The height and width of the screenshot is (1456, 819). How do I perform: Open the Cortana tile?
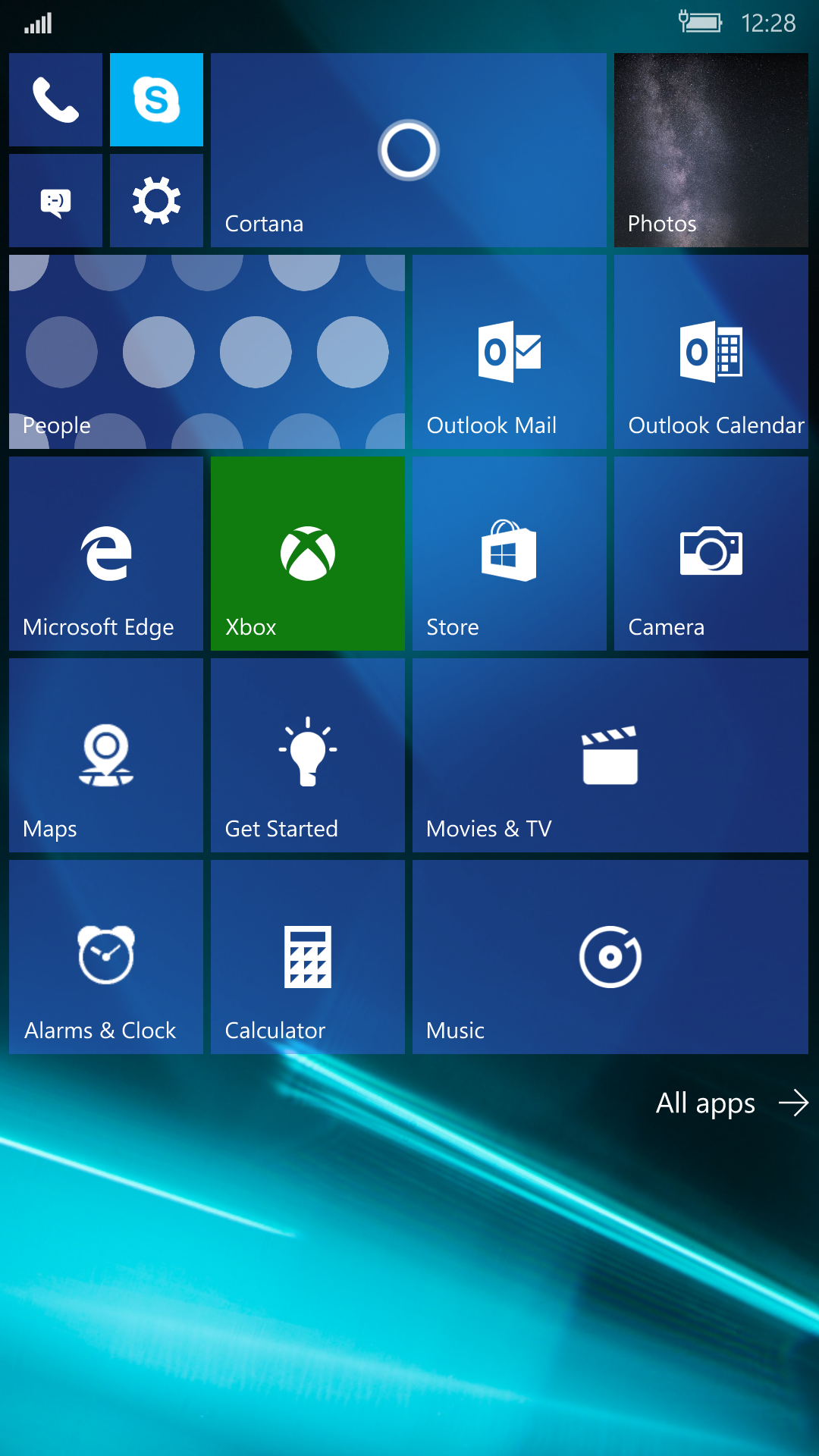[409, 150]
